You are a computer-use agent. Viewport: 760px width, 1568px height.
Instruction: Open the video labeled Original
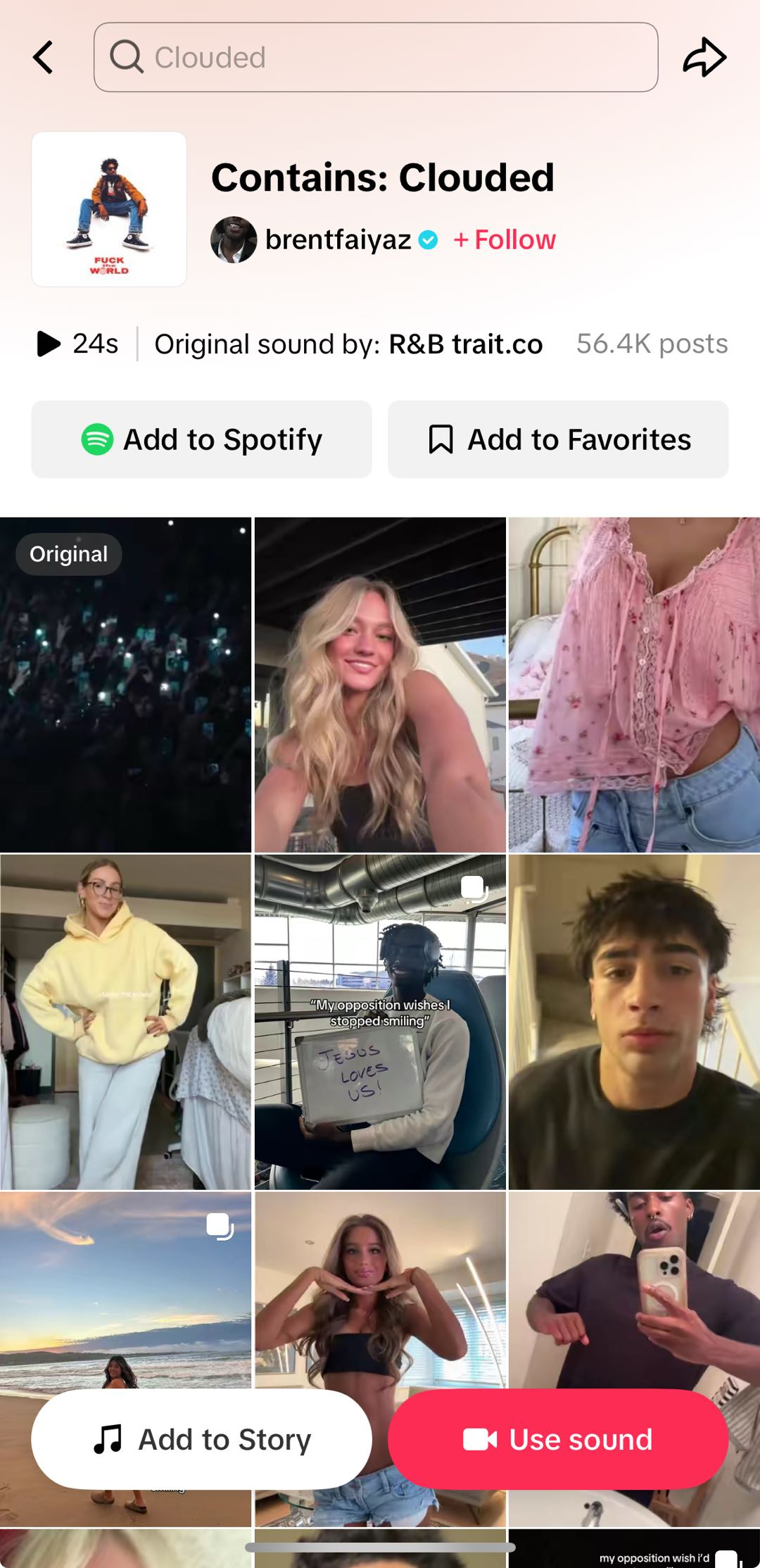tap(125, 684)
